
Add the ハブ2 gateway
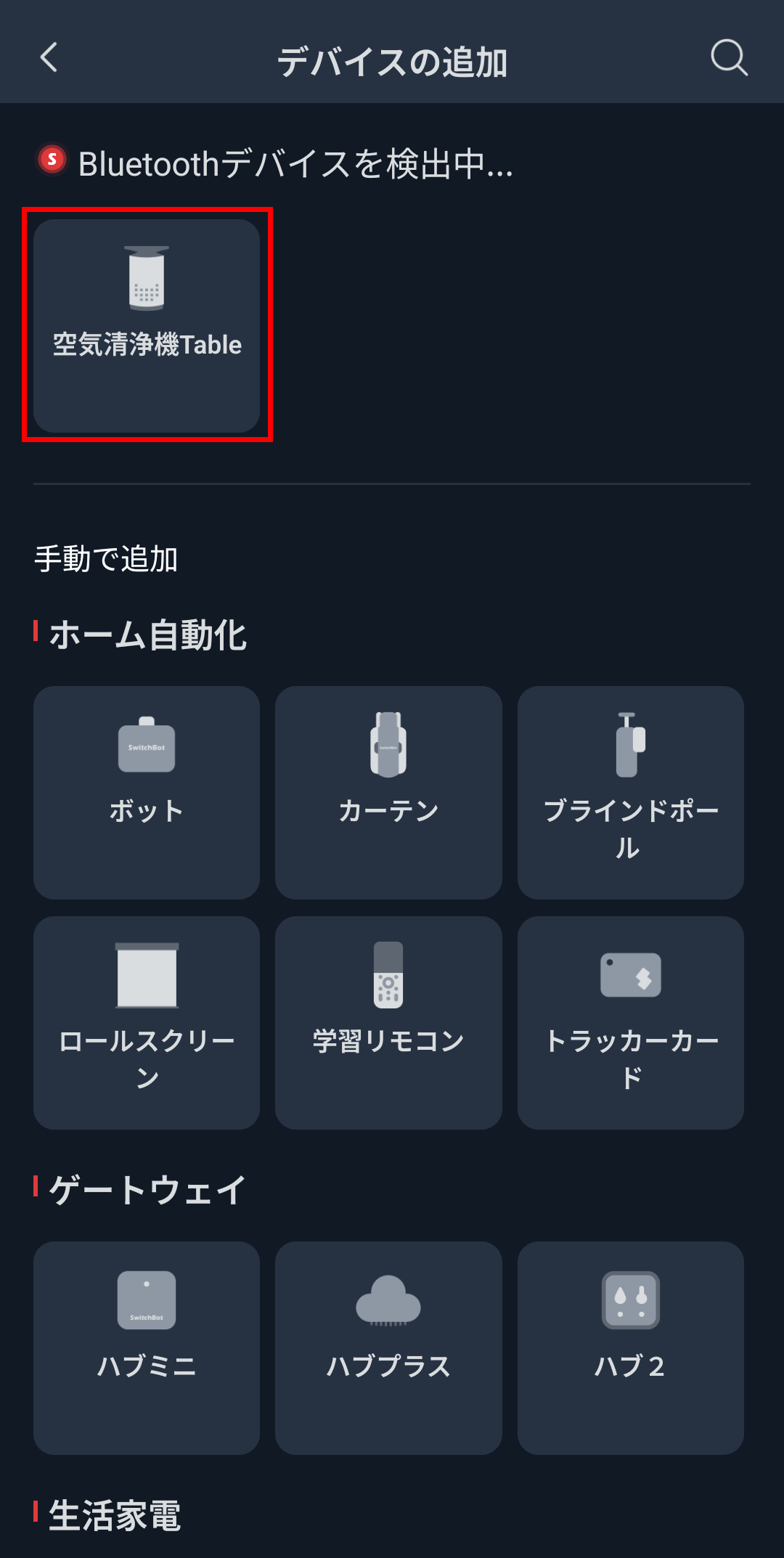coord(631,1348)
